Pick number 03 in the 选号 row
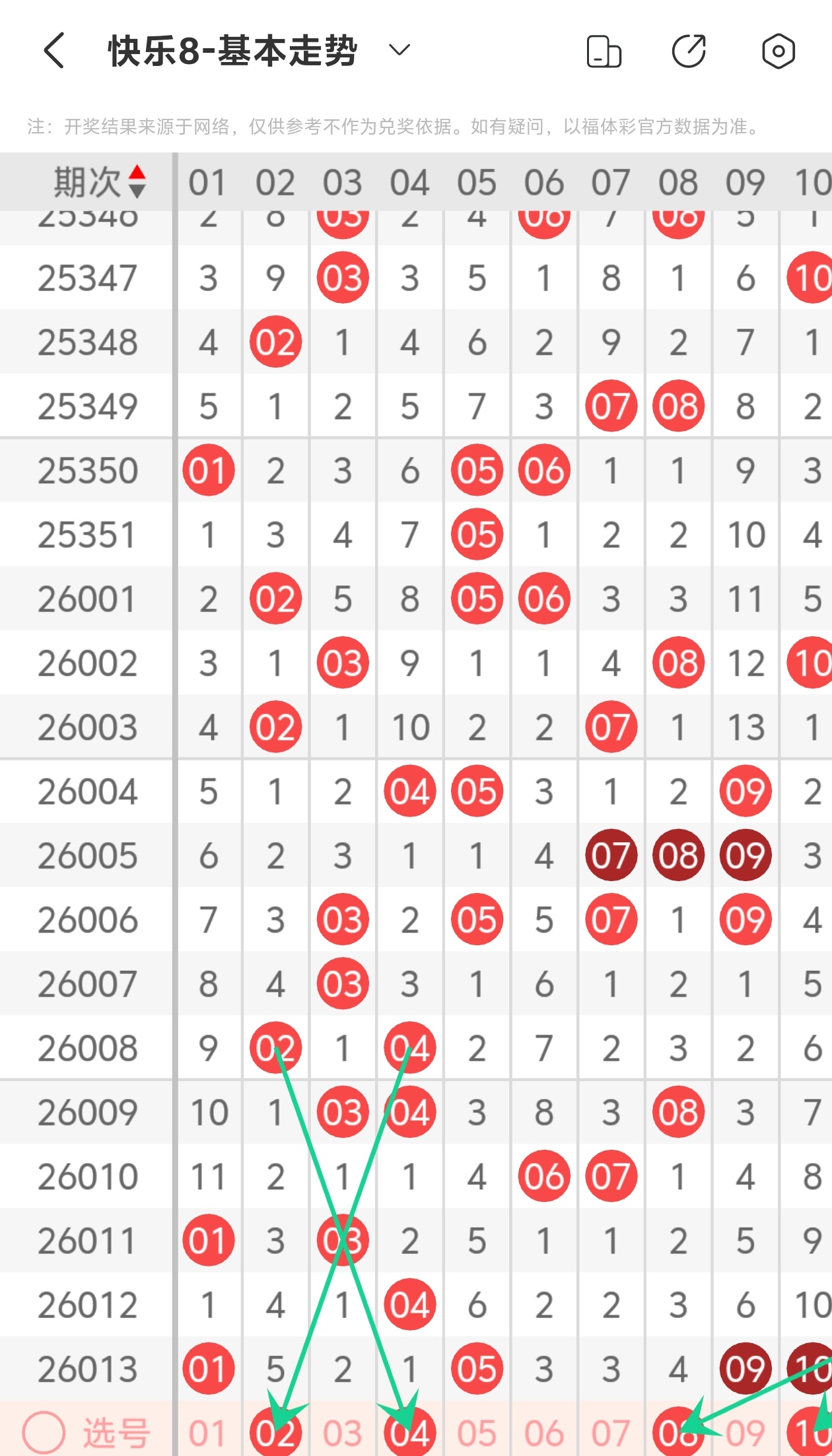This screenshot has height=1456, width=832. tap(343, 1433)
